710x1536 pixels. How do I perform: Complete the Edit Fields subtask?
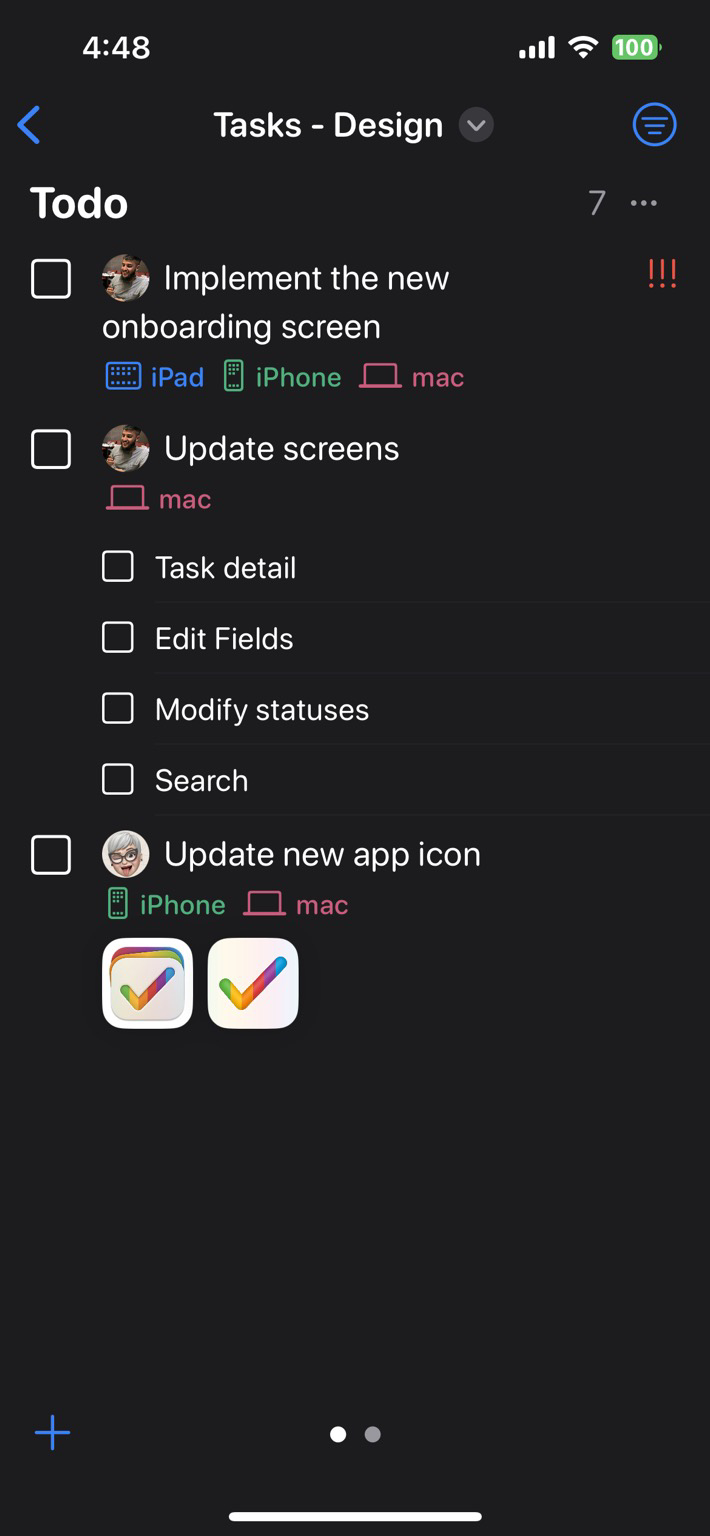tap(118, 638)
